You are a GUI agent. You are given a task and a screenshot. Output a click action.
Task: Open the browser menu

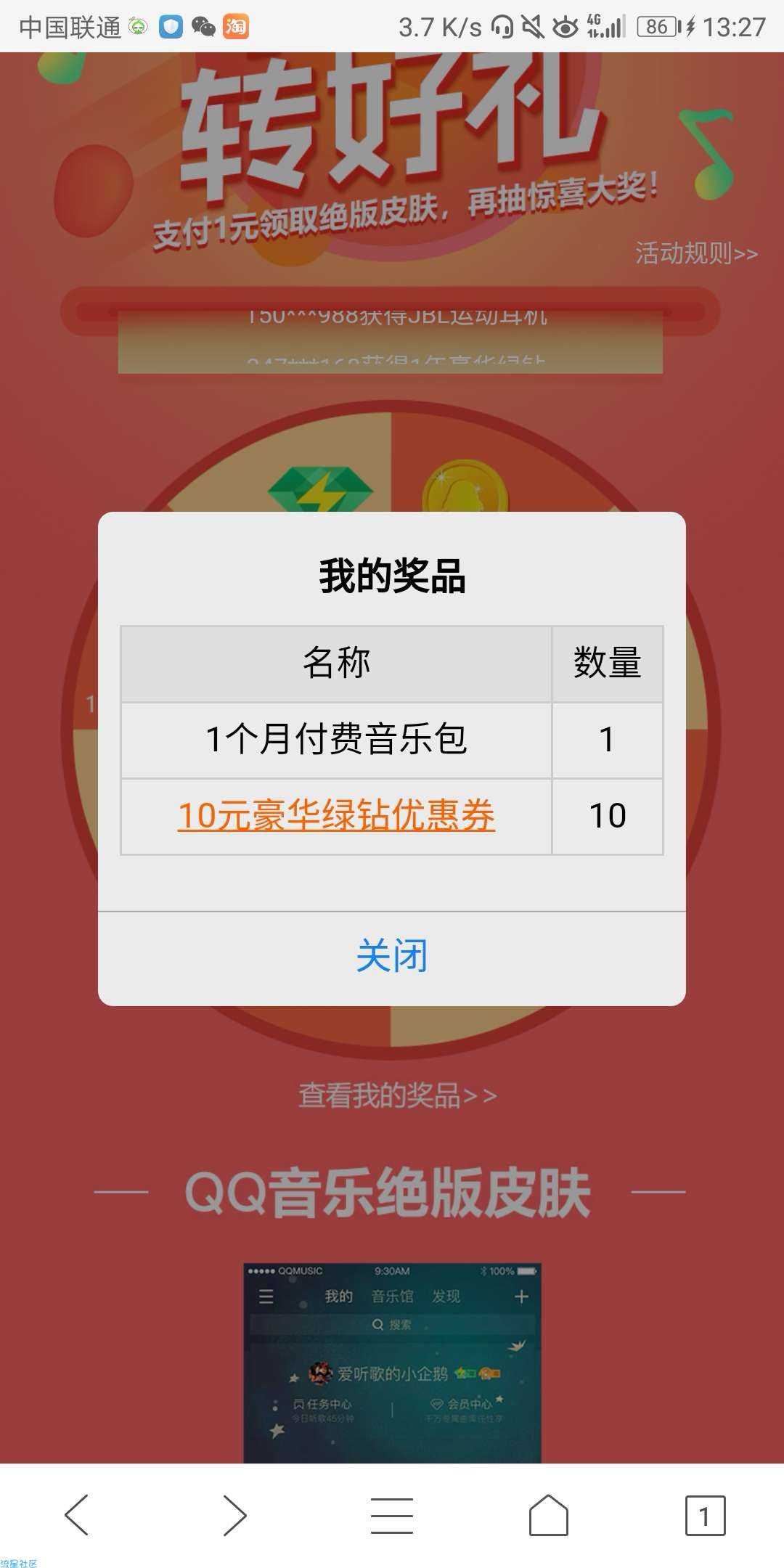point(391,1515)
